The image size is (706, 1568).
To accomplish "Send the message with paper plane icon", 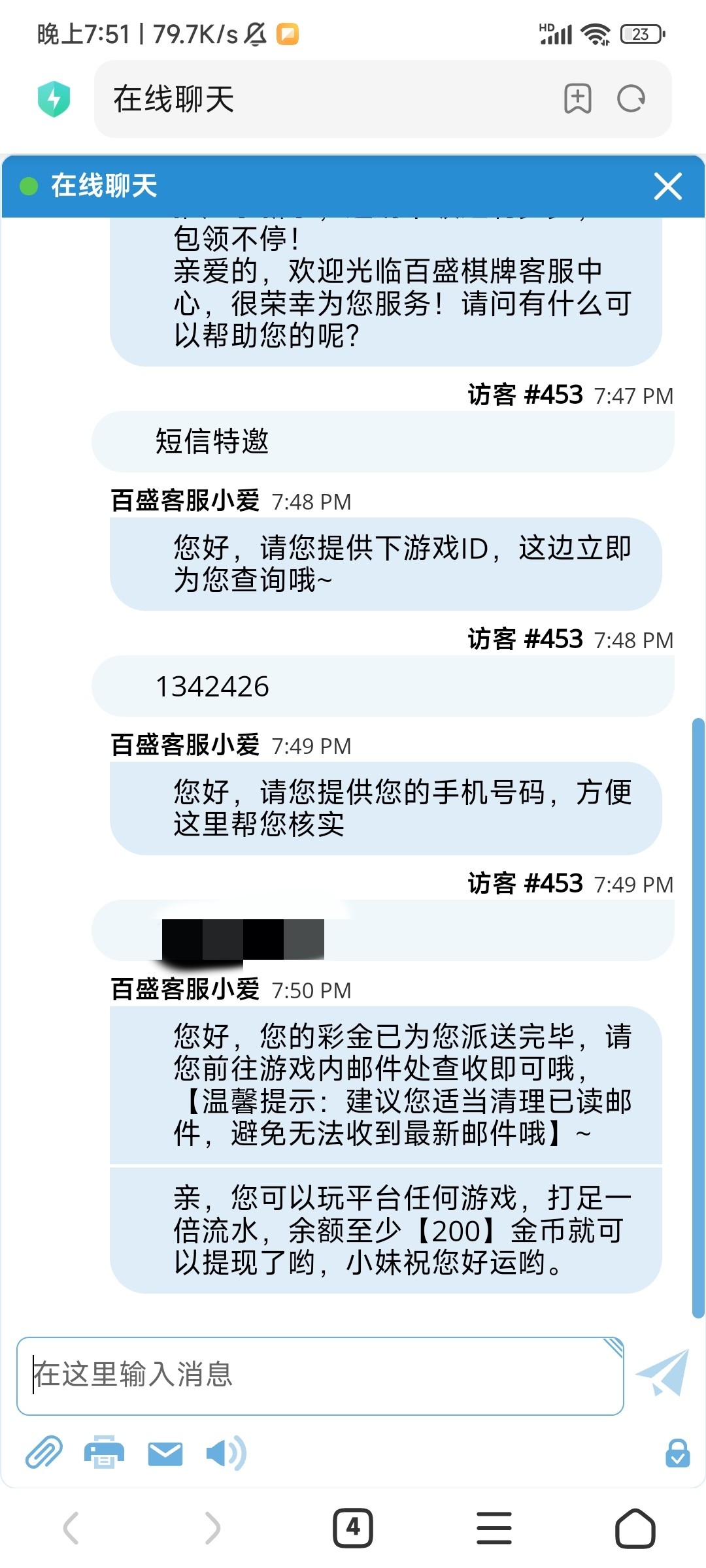I will (663, 1373).
